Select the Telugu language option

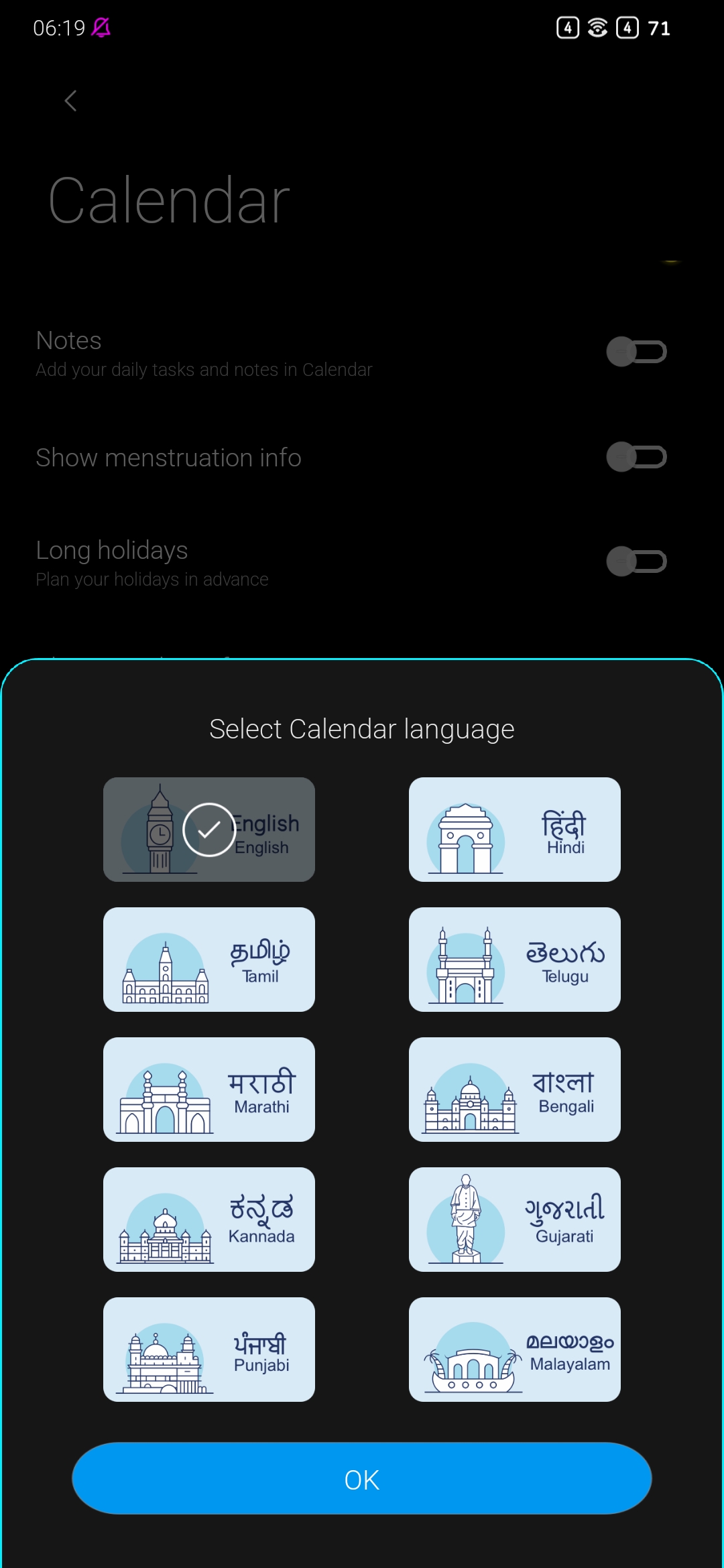pos(515,960)
